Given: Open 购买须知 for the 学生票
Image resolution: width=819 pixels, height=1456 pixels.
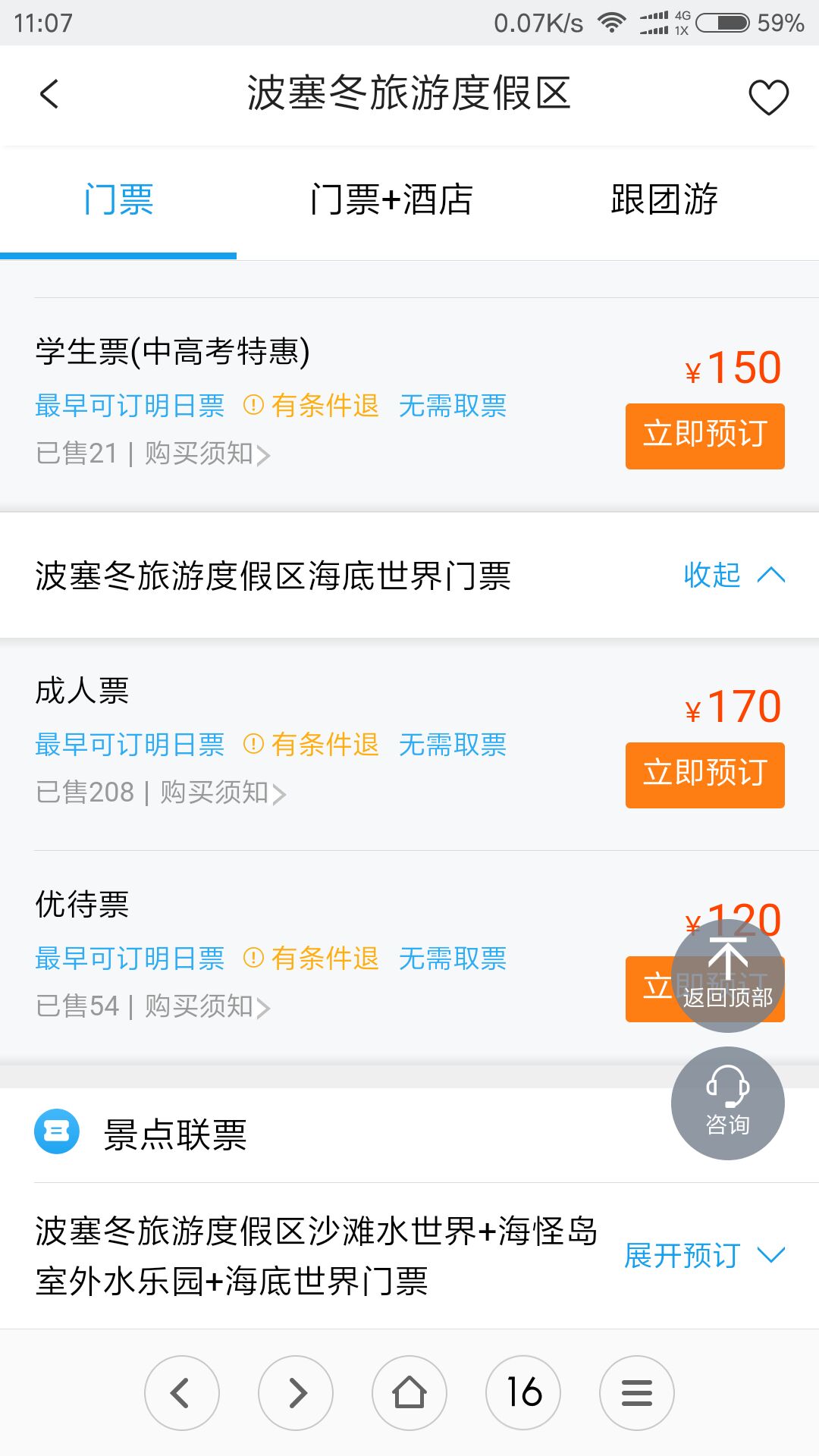Looking at the screenshot, I should tap(208, 453).
